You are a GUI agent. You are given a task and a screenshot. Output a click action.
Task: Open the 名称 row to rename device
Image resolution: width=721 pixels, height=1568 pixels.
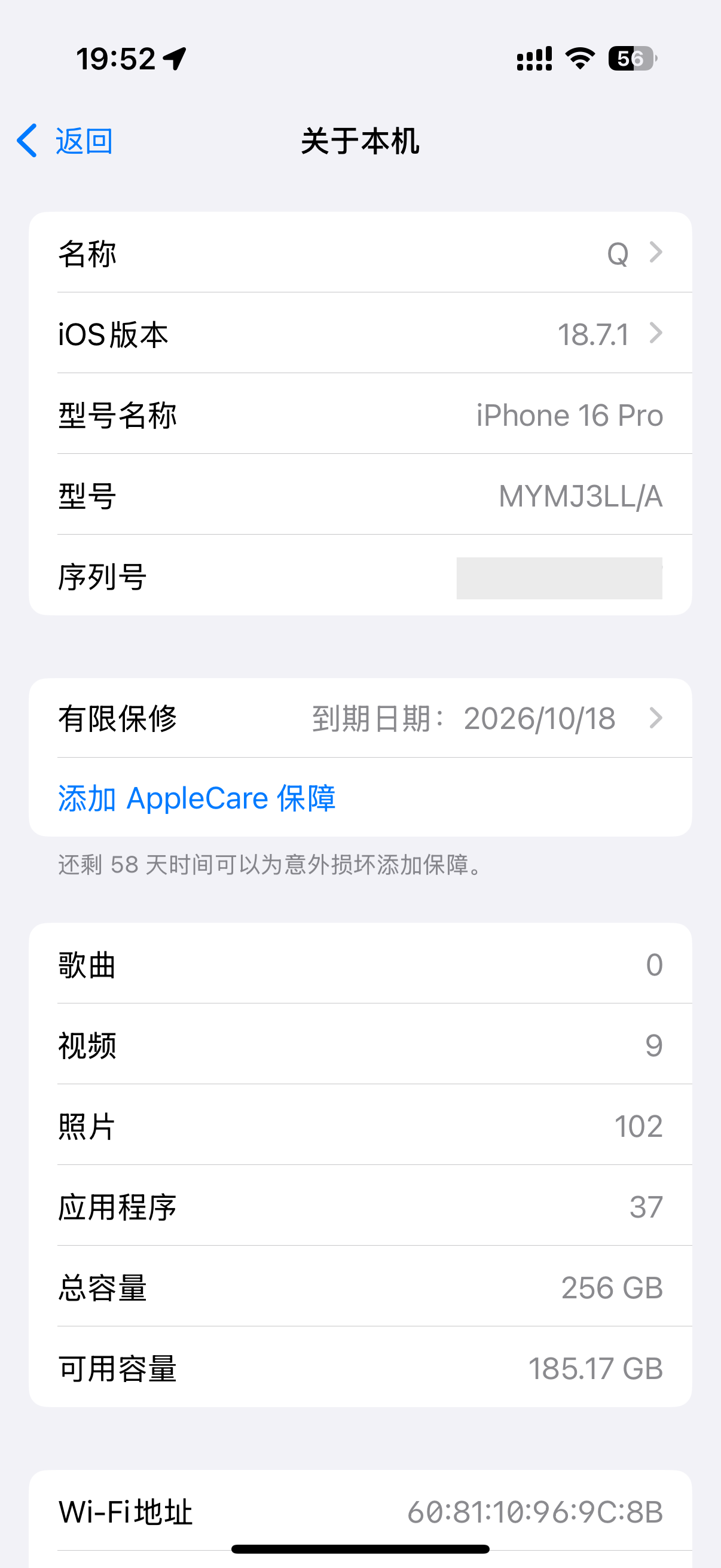[x=360, y=252]
